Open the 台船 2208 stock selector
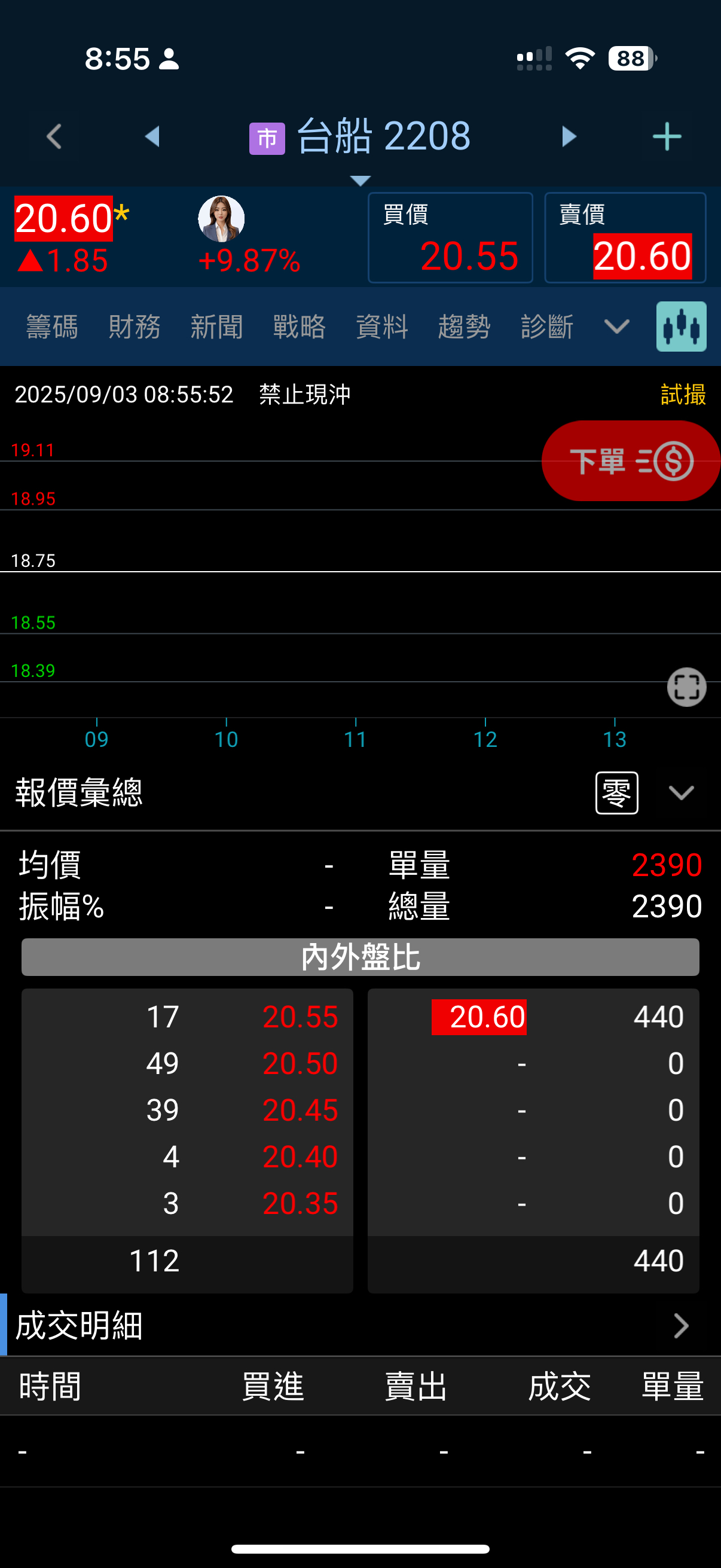 pos(360,138)
